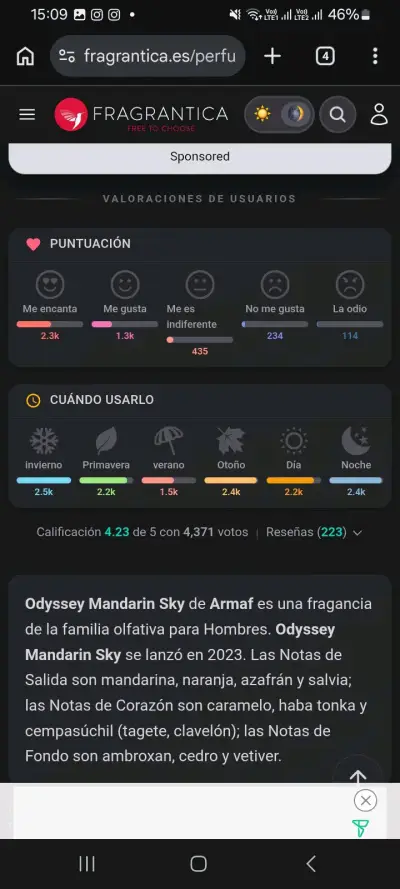Open a new browser tab
Screen dimensions: 400x889
click(x=273, y=56)
